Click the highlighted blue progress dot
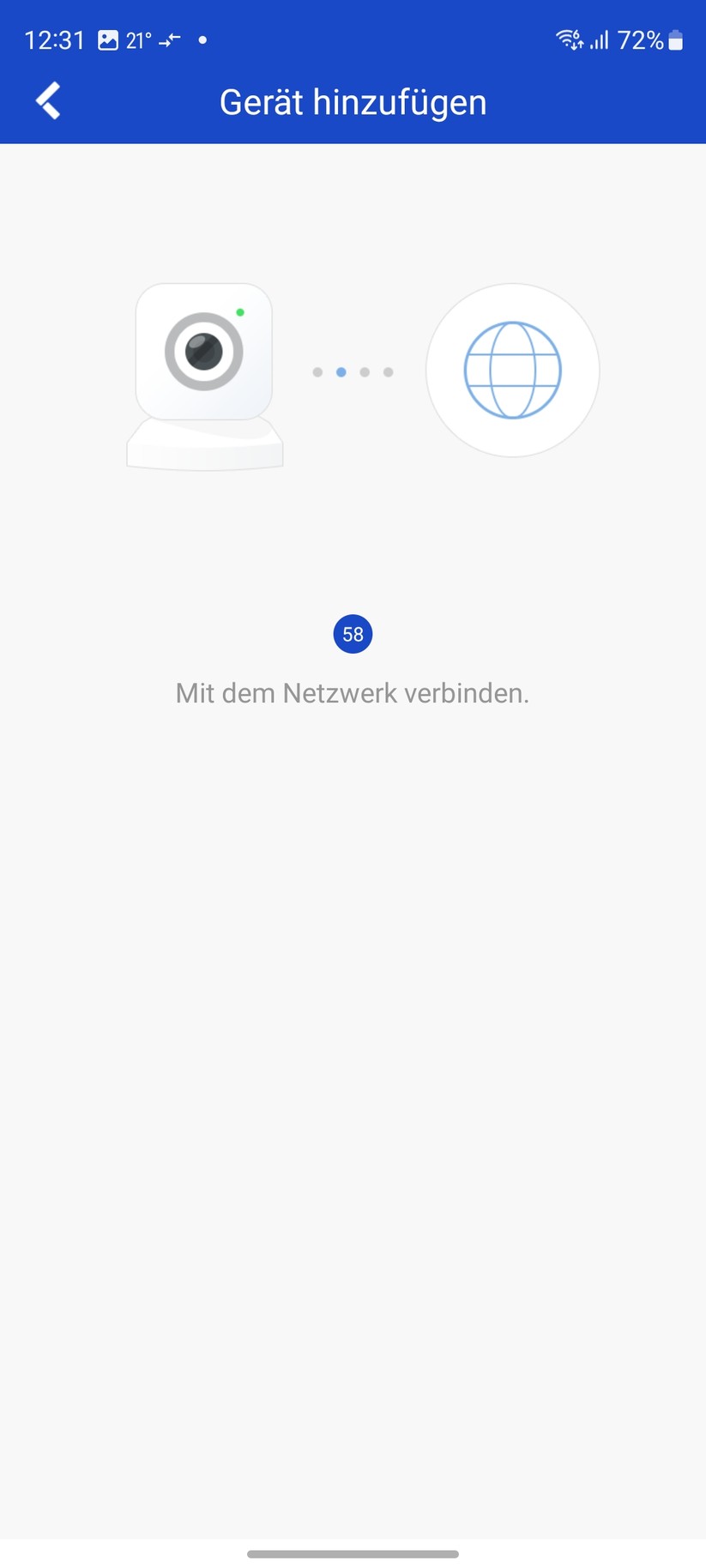This screenshot has height=1568, width=706. click(341, 372)
